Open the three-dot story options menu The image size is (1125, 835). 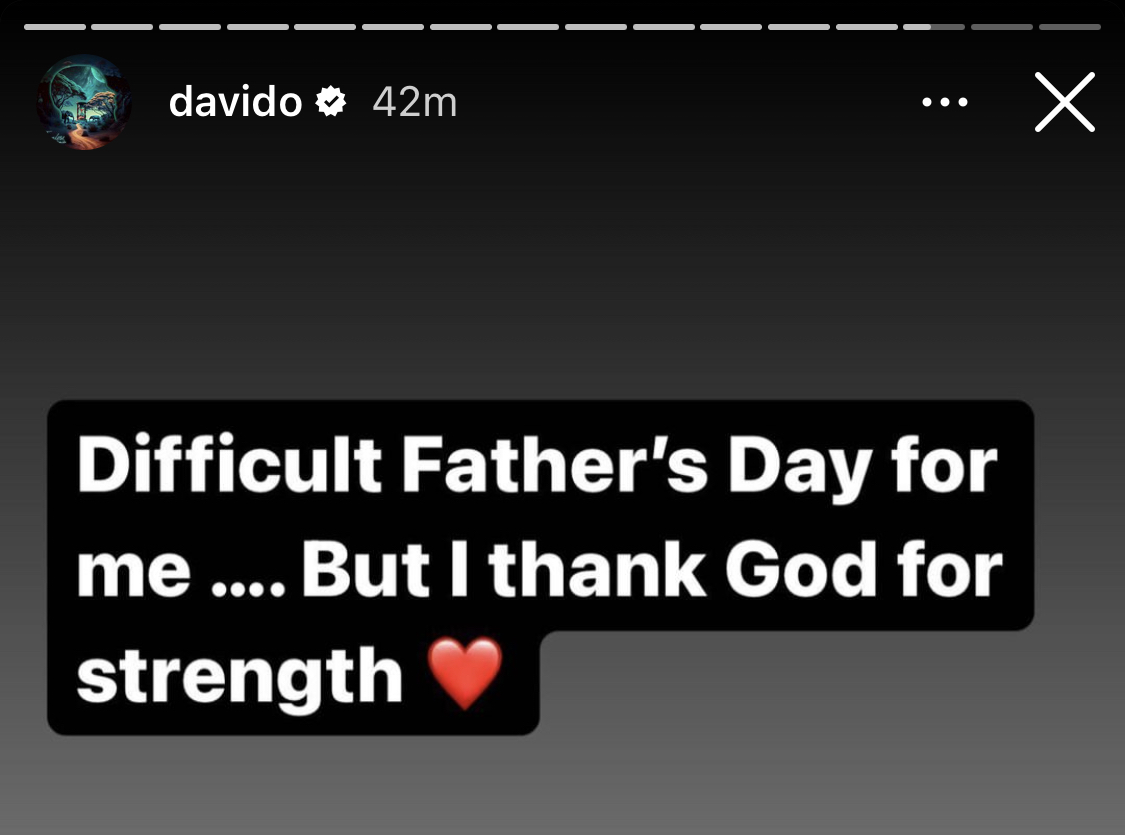pyautogui.click(x=945, y=102)
